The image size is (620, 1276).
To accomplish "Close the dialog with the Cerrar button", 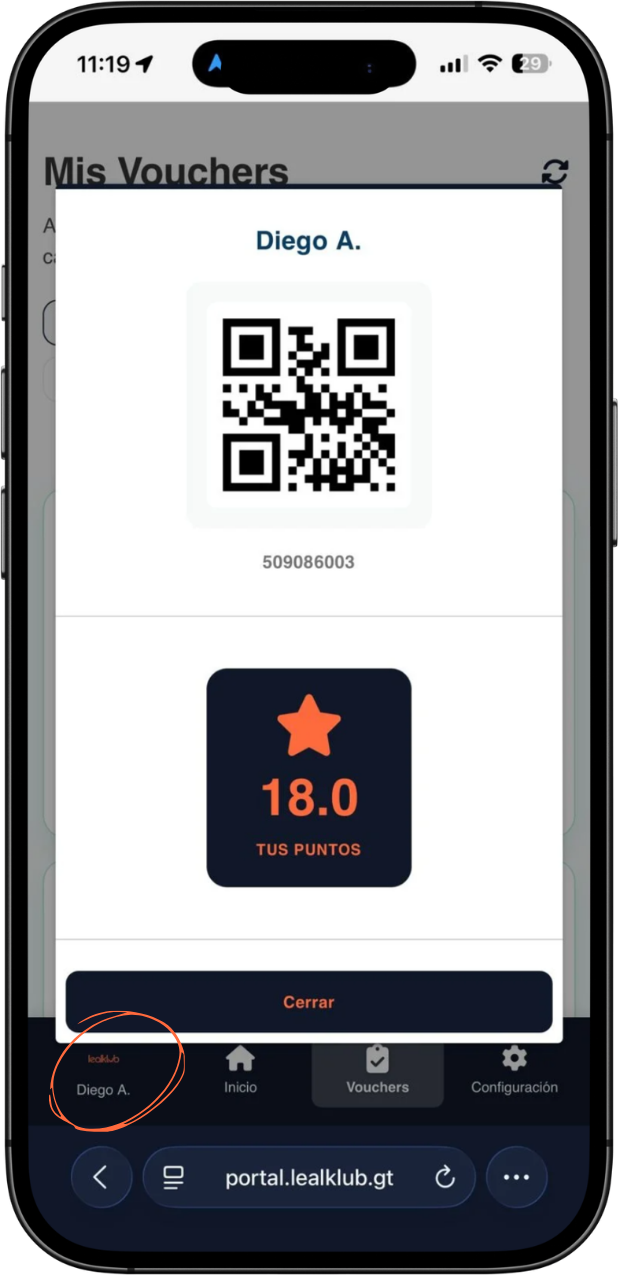I will pos(308,1001).
